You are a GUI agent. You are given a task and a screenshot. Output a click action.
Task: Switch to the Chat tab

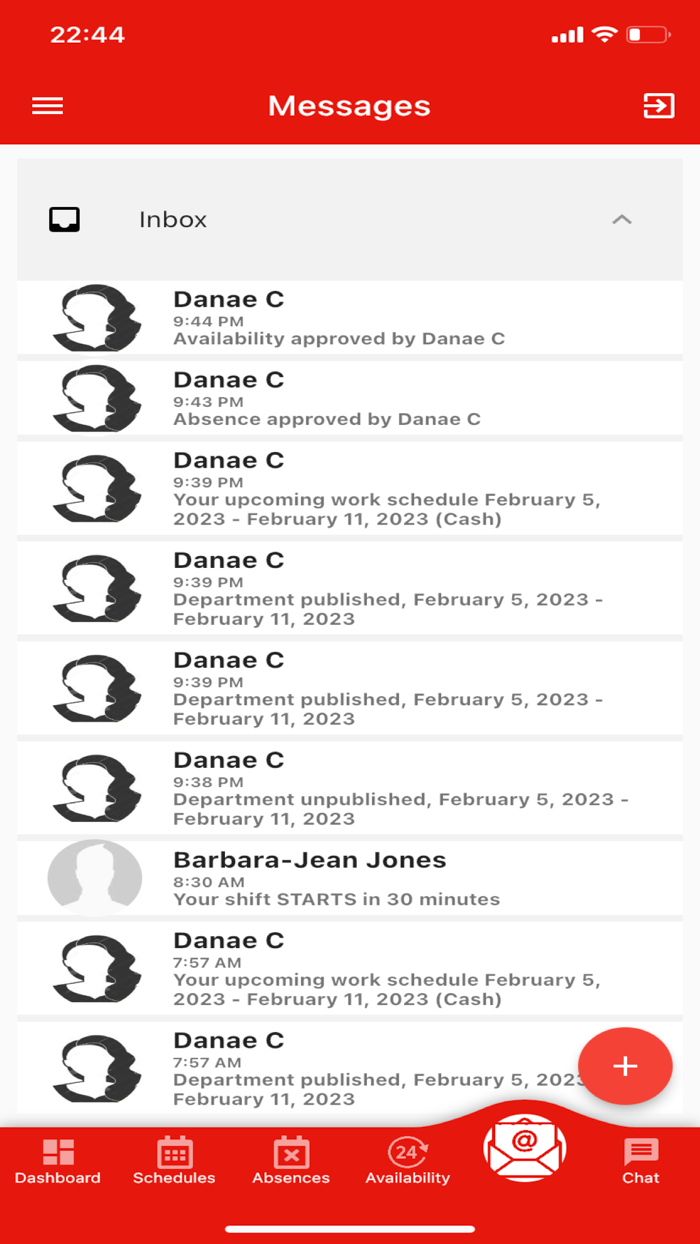pos(641,1161)
